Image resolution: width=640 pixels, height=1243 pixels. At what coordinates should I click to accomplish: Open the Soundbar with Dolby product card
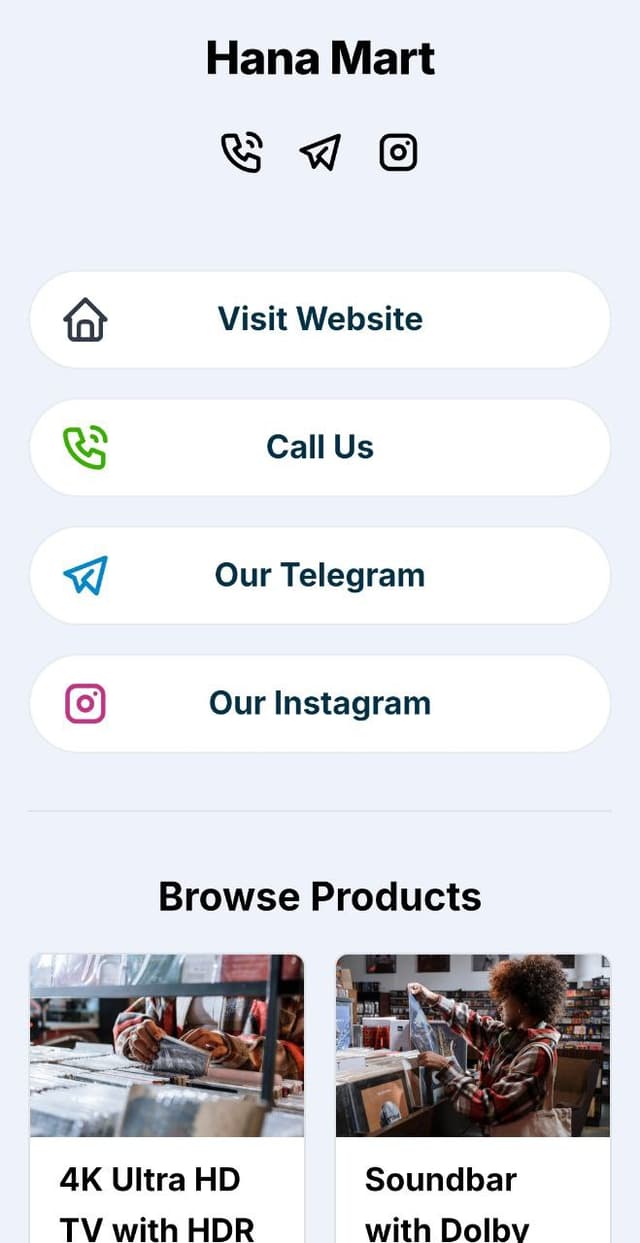pos(472,1100)
